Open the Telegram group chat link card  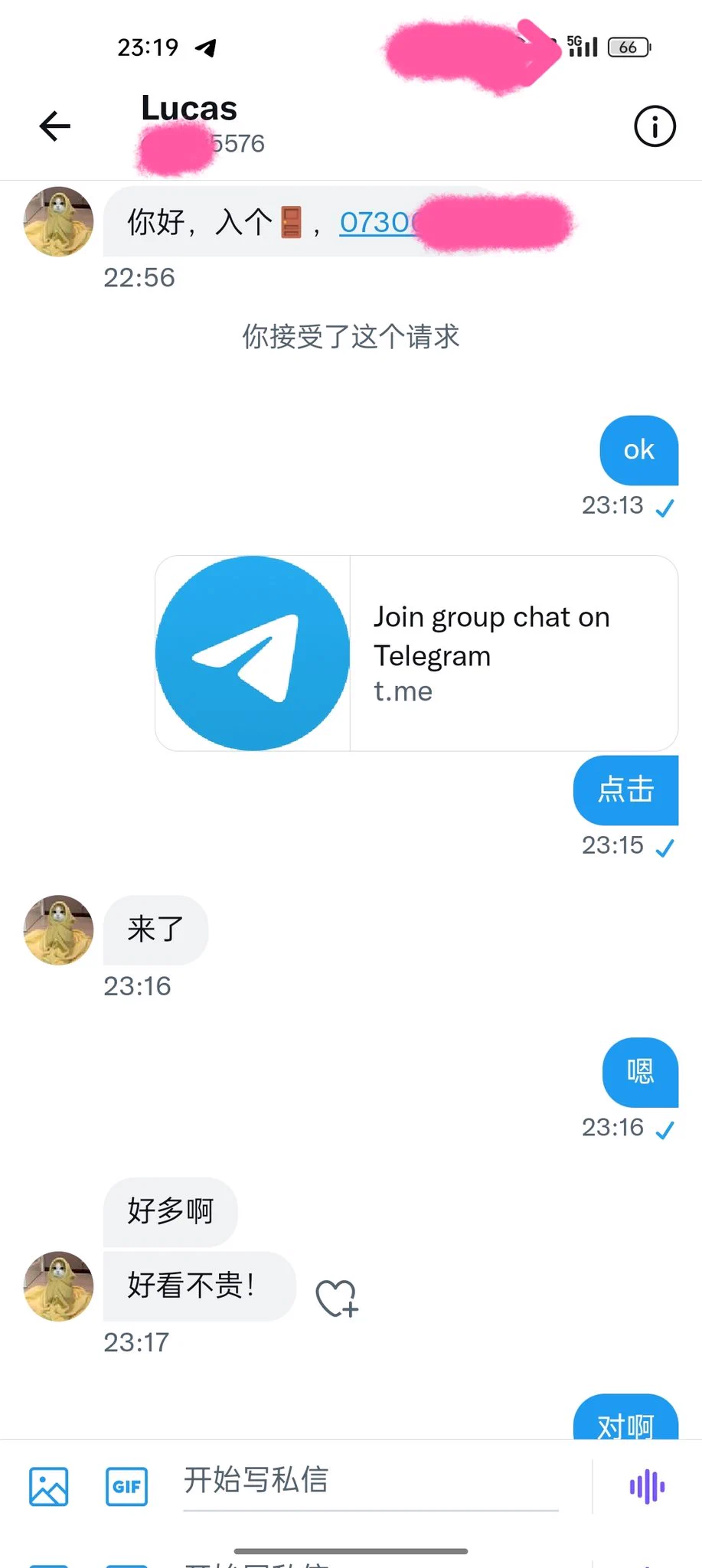coord(416,653)
